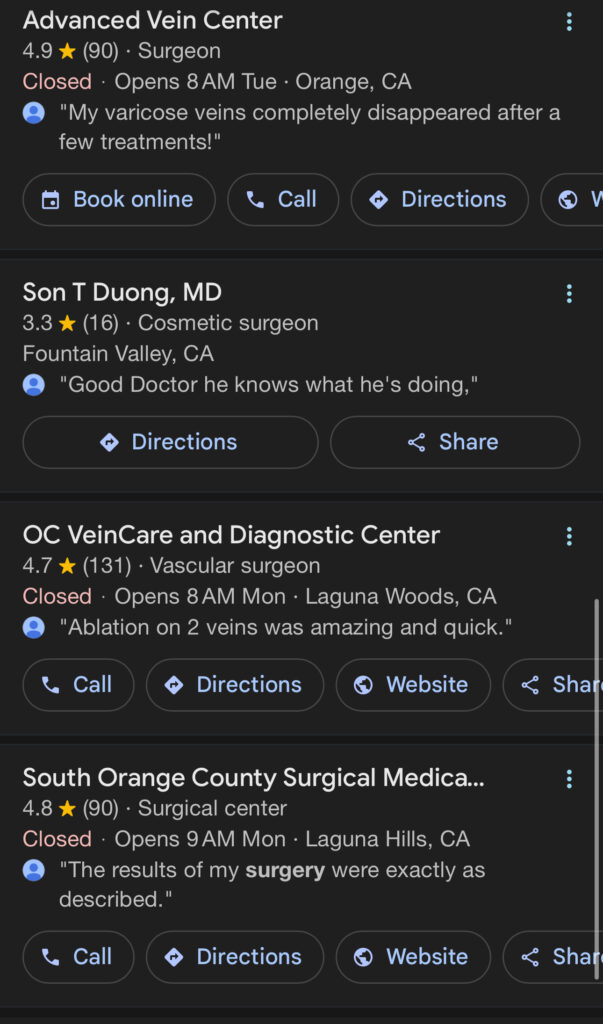Open overflow menu for Advanced Vein Center

pyautogui.click(x=569, y=22)
